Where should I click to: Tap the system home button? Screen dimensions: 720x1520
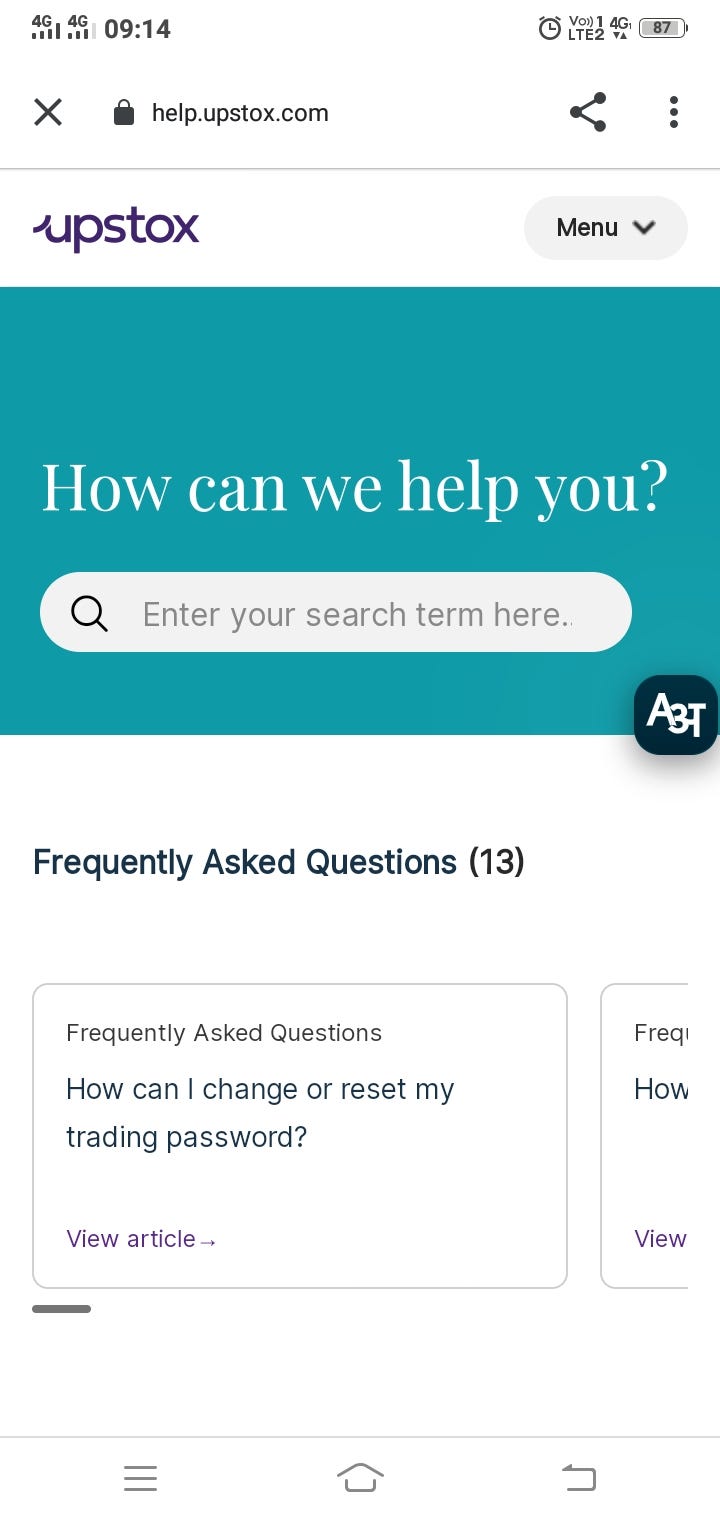coord(360,1477)
